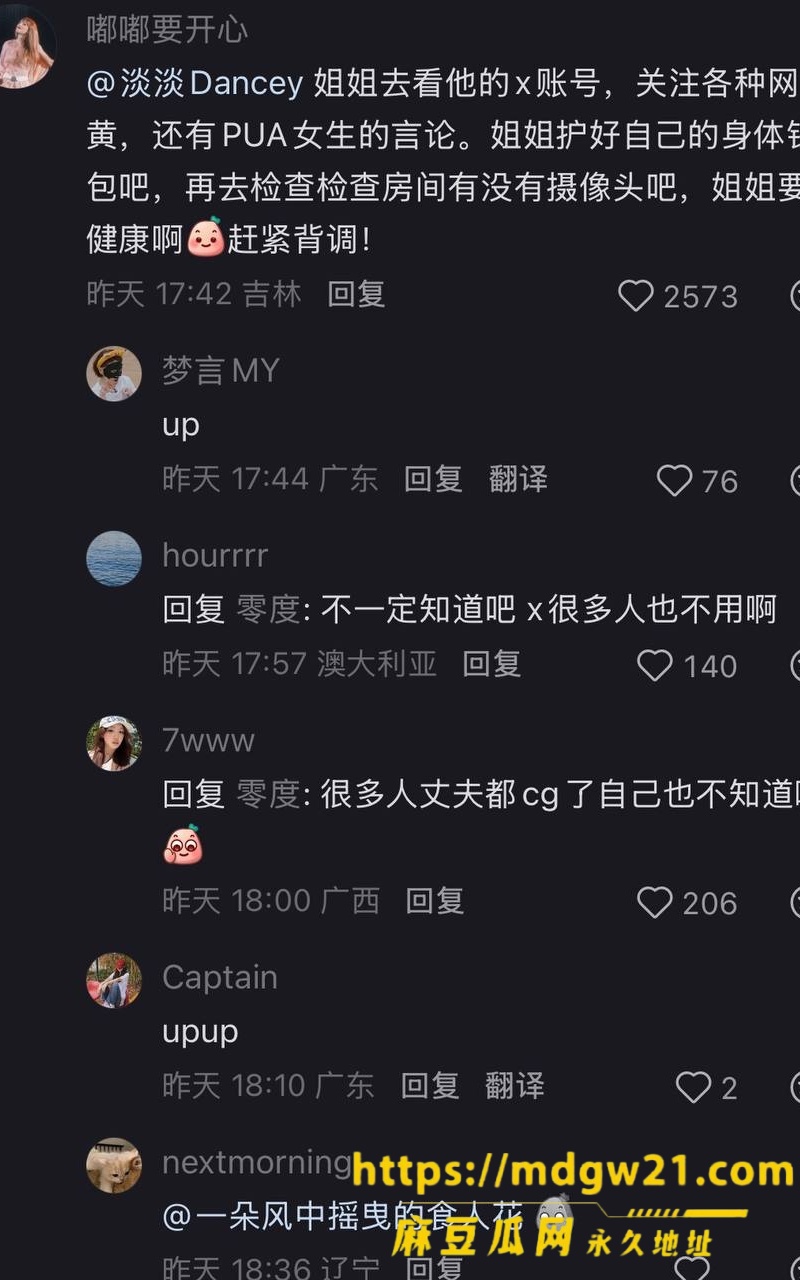Like 梦言MY's "up" comment
This screenshot has height=1280, width=800.
(x=674, y=481)
